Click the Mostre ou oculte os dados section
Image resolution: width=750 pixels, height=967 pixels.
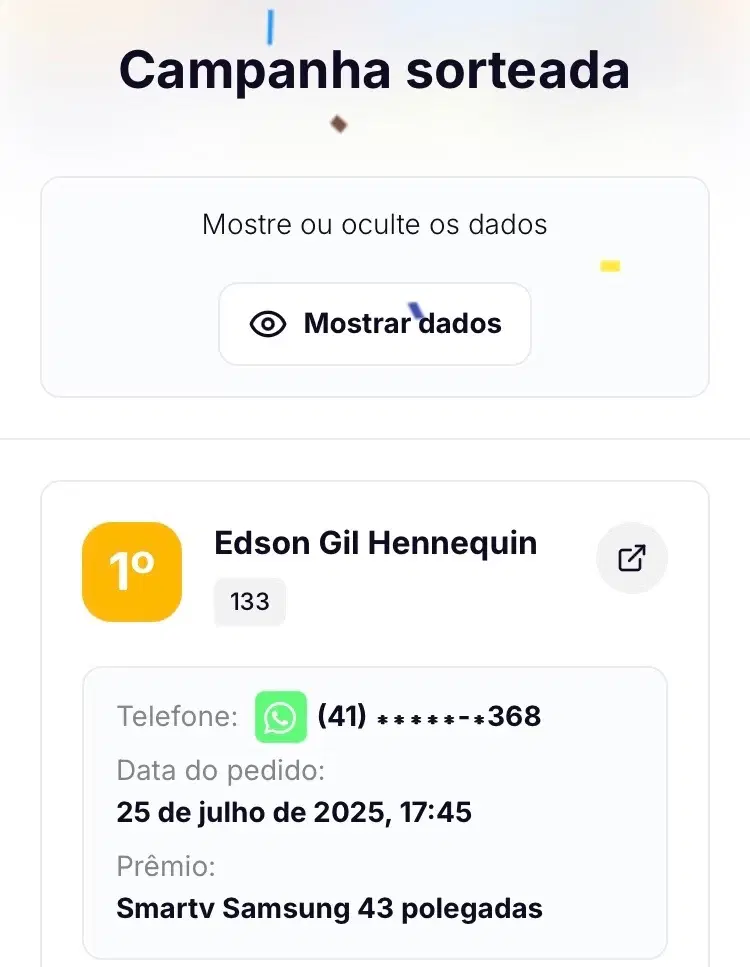point(375,224)
